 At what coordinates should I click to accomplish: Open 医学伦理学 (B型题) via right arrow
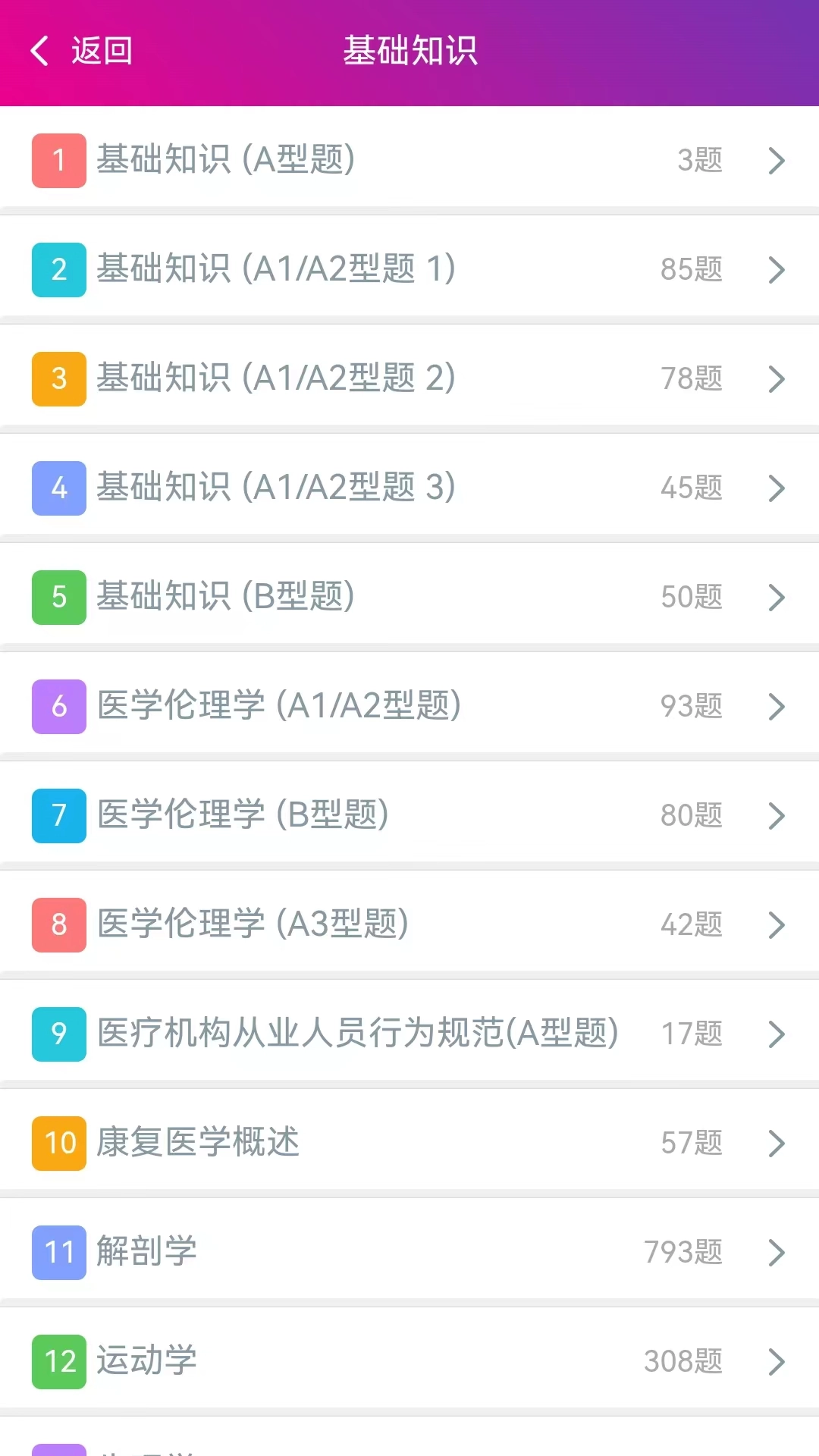[x=776, y=815]
